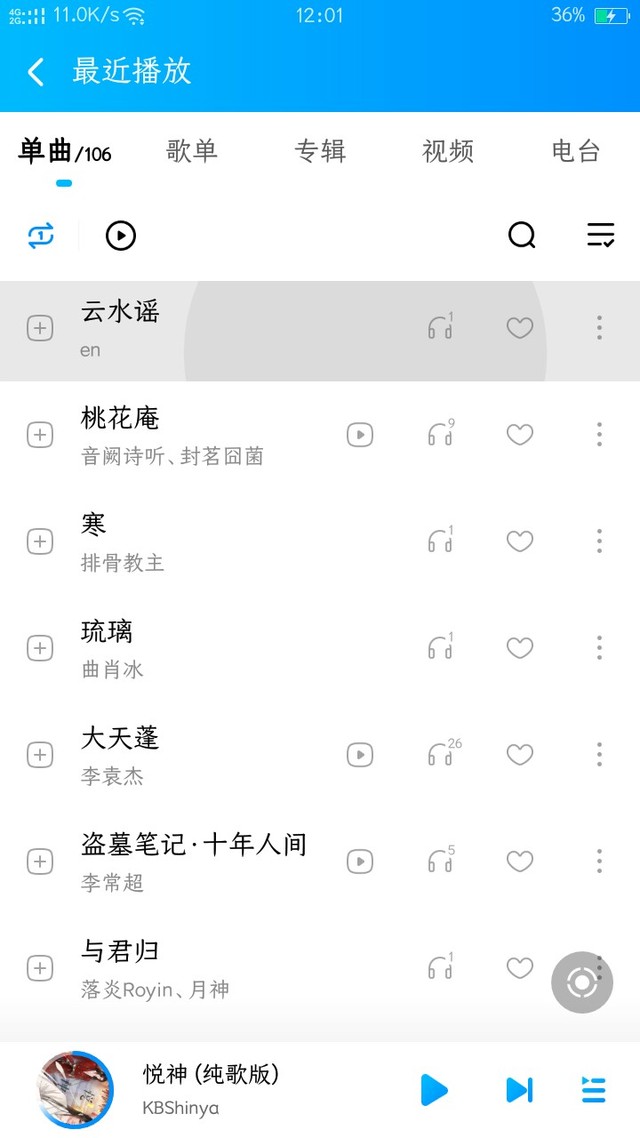The width and height of the screenshot is (640, 1138).
Task: Open the play queue list
Action: [594, 1090]
